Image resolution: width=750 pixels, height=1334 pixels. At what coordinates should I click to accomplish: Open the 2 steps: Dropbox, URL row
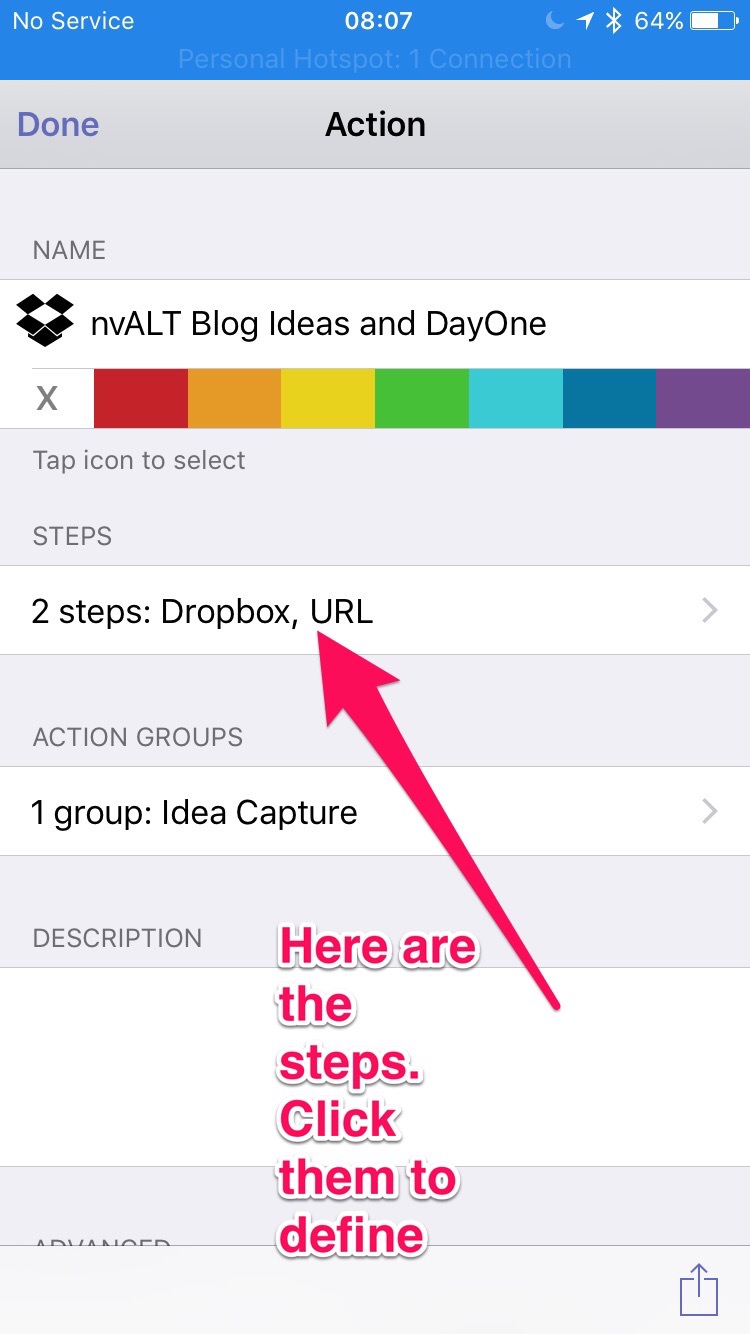[x=375, y=610]
